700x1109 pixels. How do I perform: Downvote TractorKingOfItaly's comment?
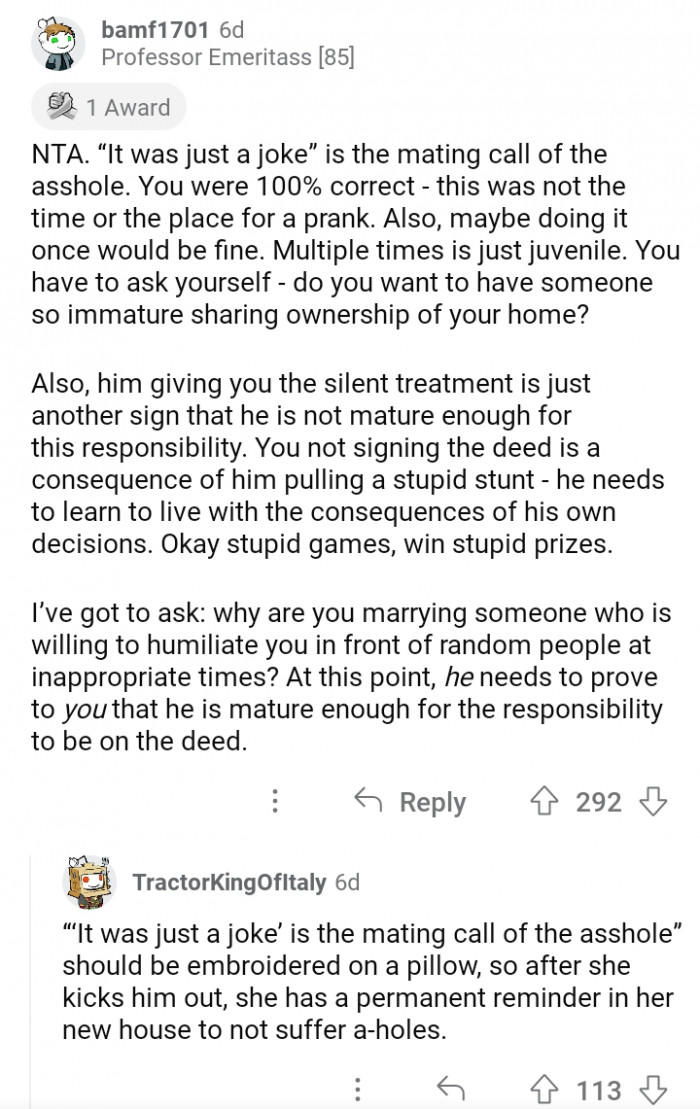pyautogui.click(x=652, y=1088)
